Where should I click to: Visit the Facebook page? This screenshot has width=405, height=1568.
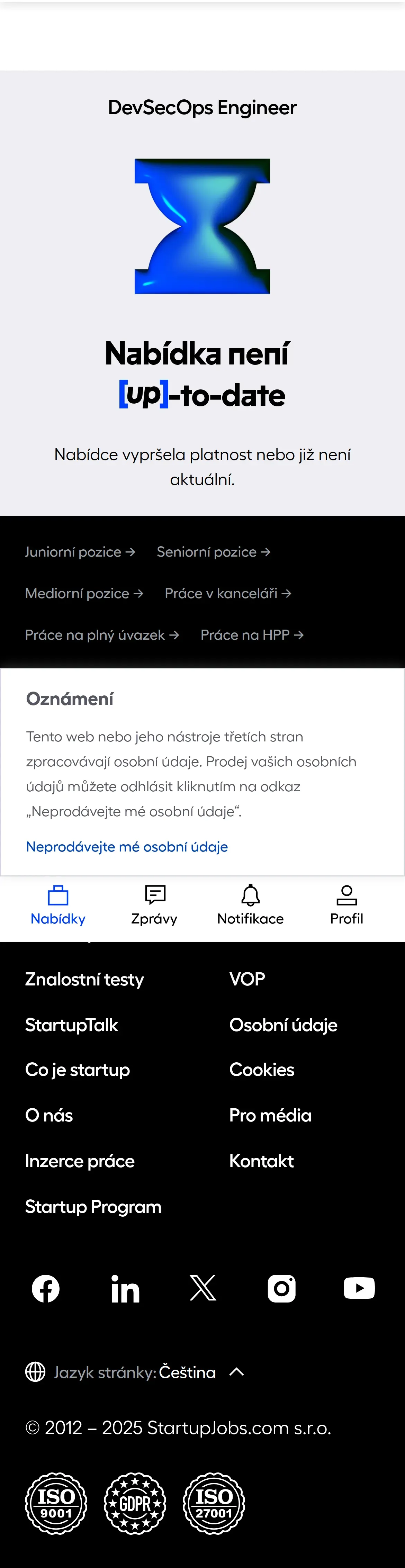[x=46, y=1289]
